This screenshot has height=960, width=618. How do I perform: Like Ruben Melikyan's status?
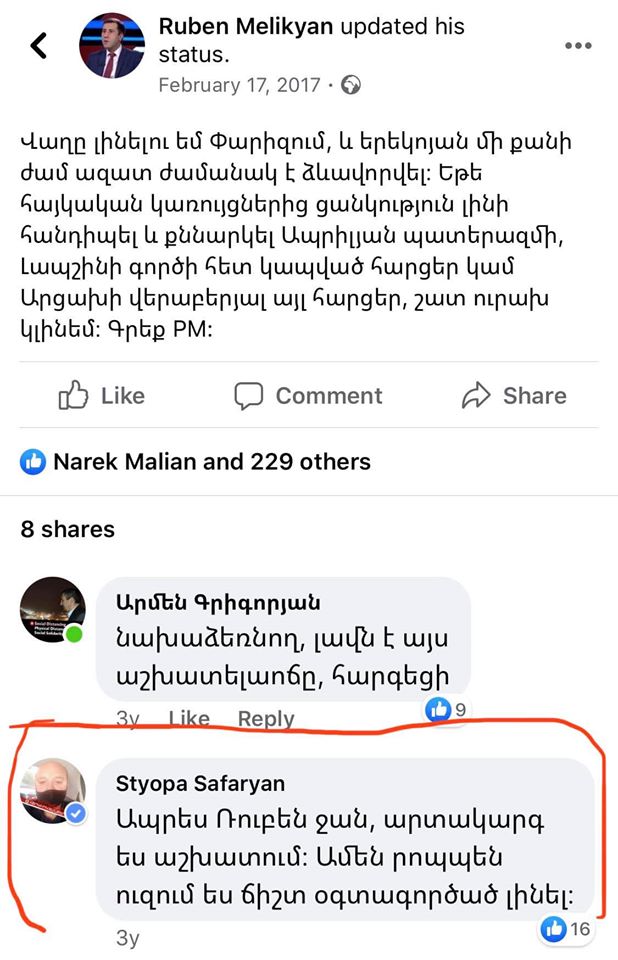101,396
